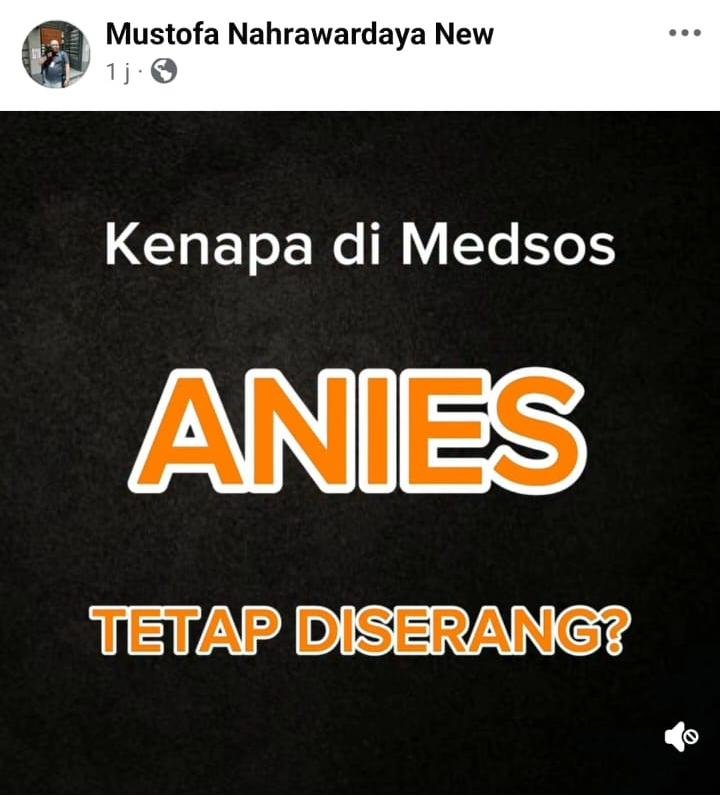Tap the name Mustofa Nahrawardaya New
The width and height of the screenshot is (720, 795).
click(x=299, y=34)
